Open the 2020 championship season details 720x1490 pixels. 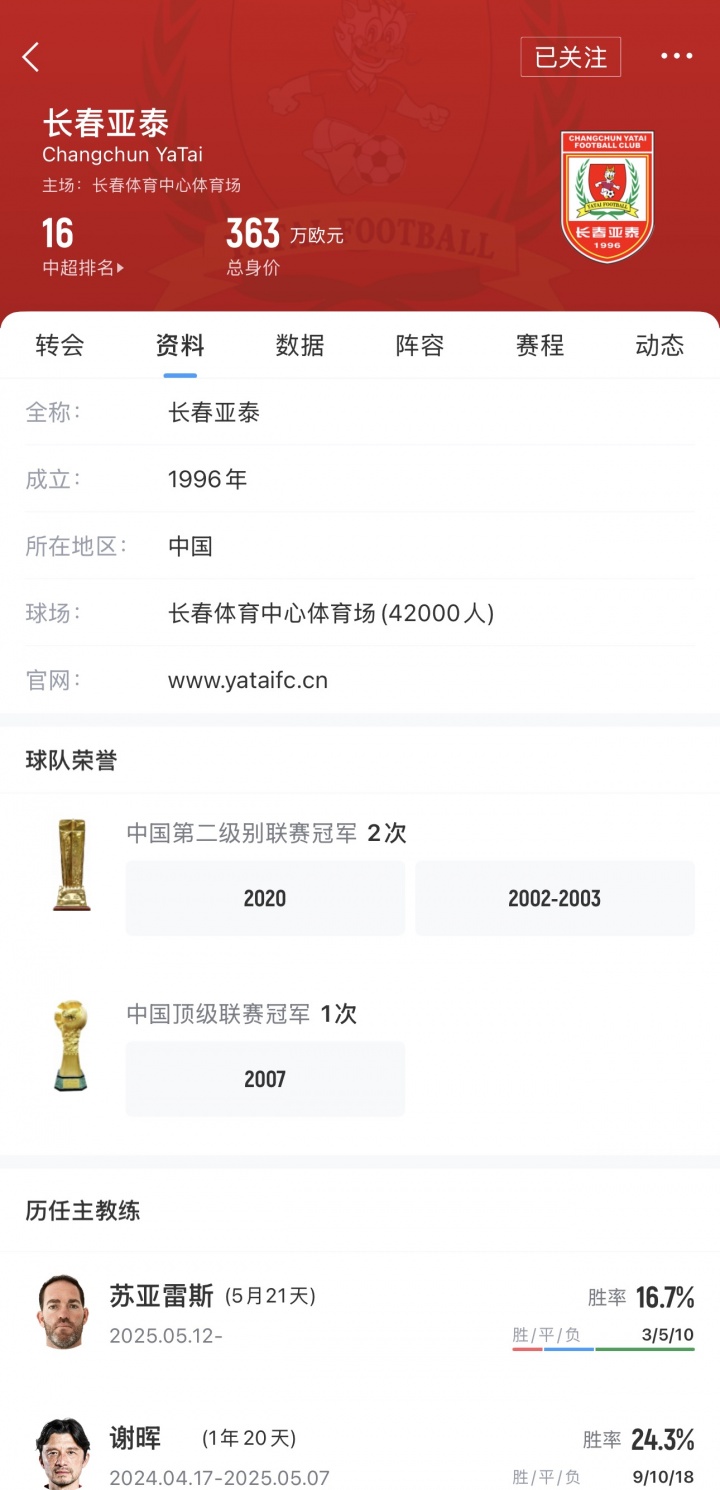click(x=264, y=898)
